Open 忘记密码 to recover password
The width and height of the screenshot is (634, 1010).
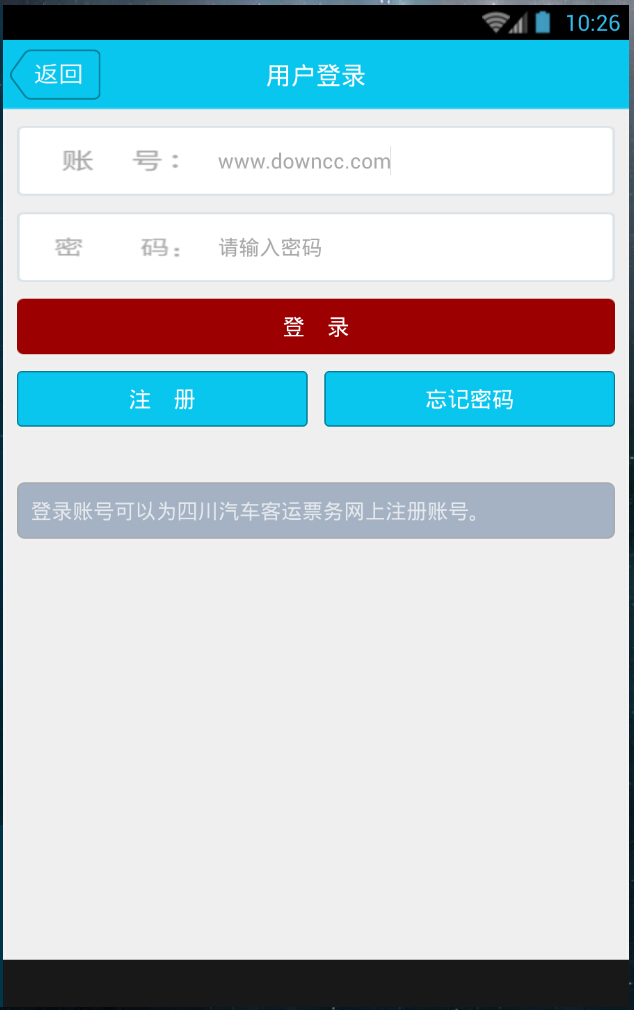(x=469, y=400)
